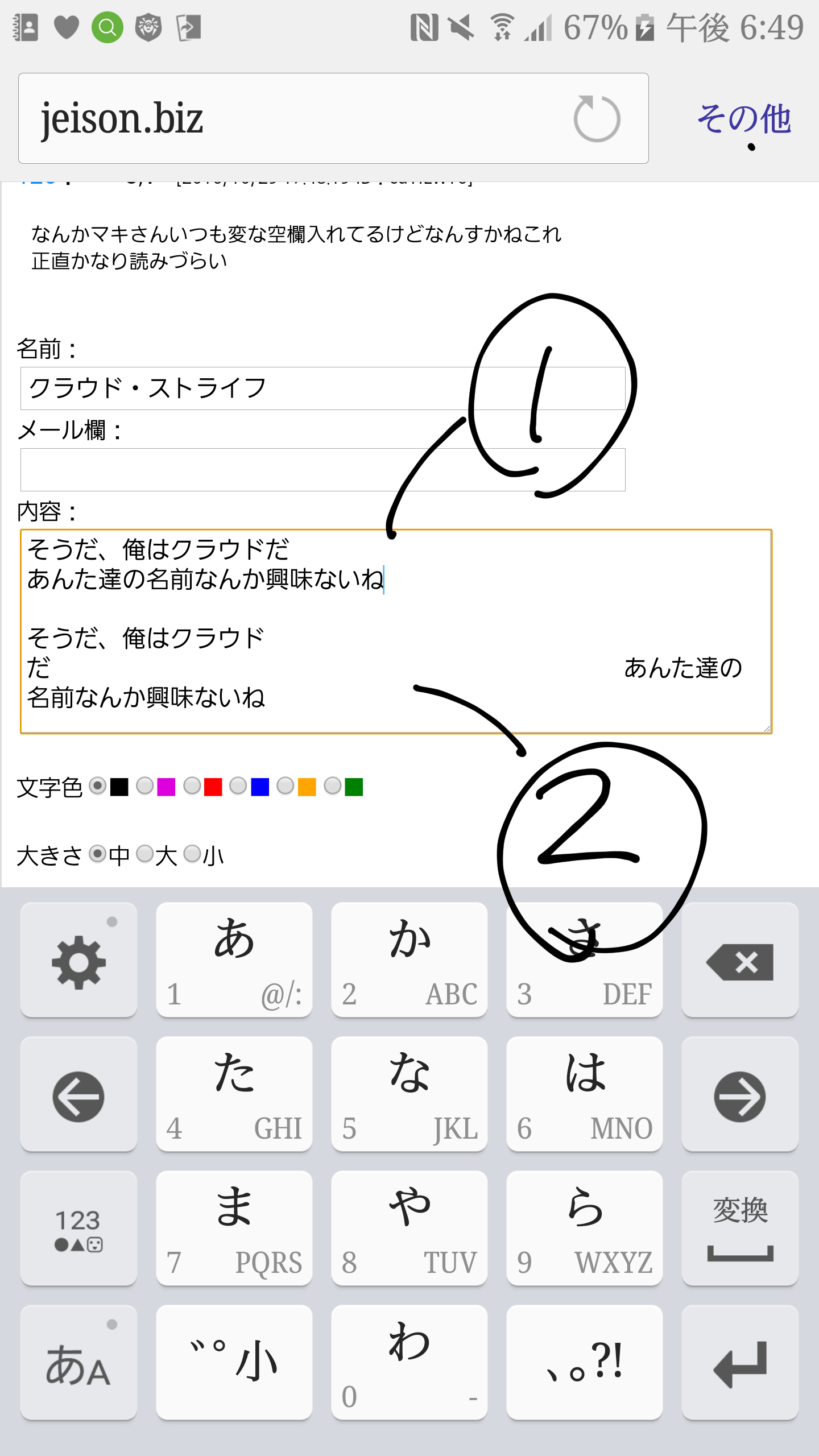Set 大きさ to 小
This screenshot has height=1456, width=819.
point(193,854)
